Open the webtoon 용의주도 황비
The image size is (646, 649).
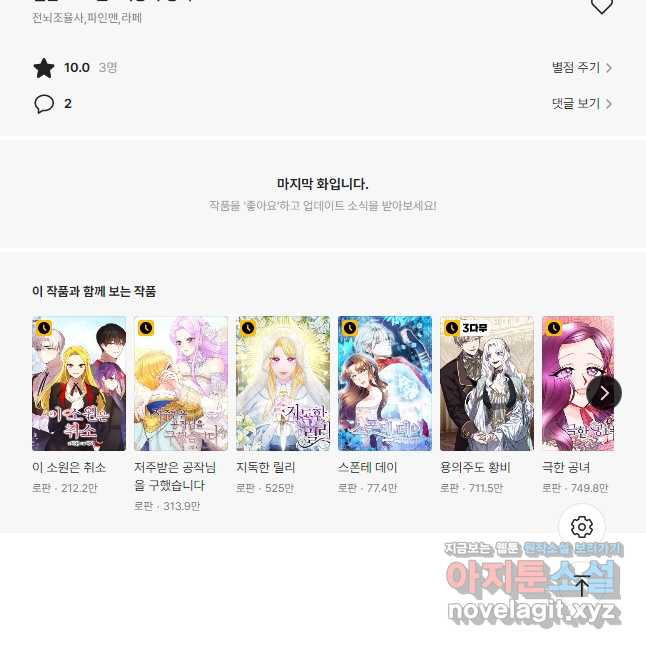487,384
